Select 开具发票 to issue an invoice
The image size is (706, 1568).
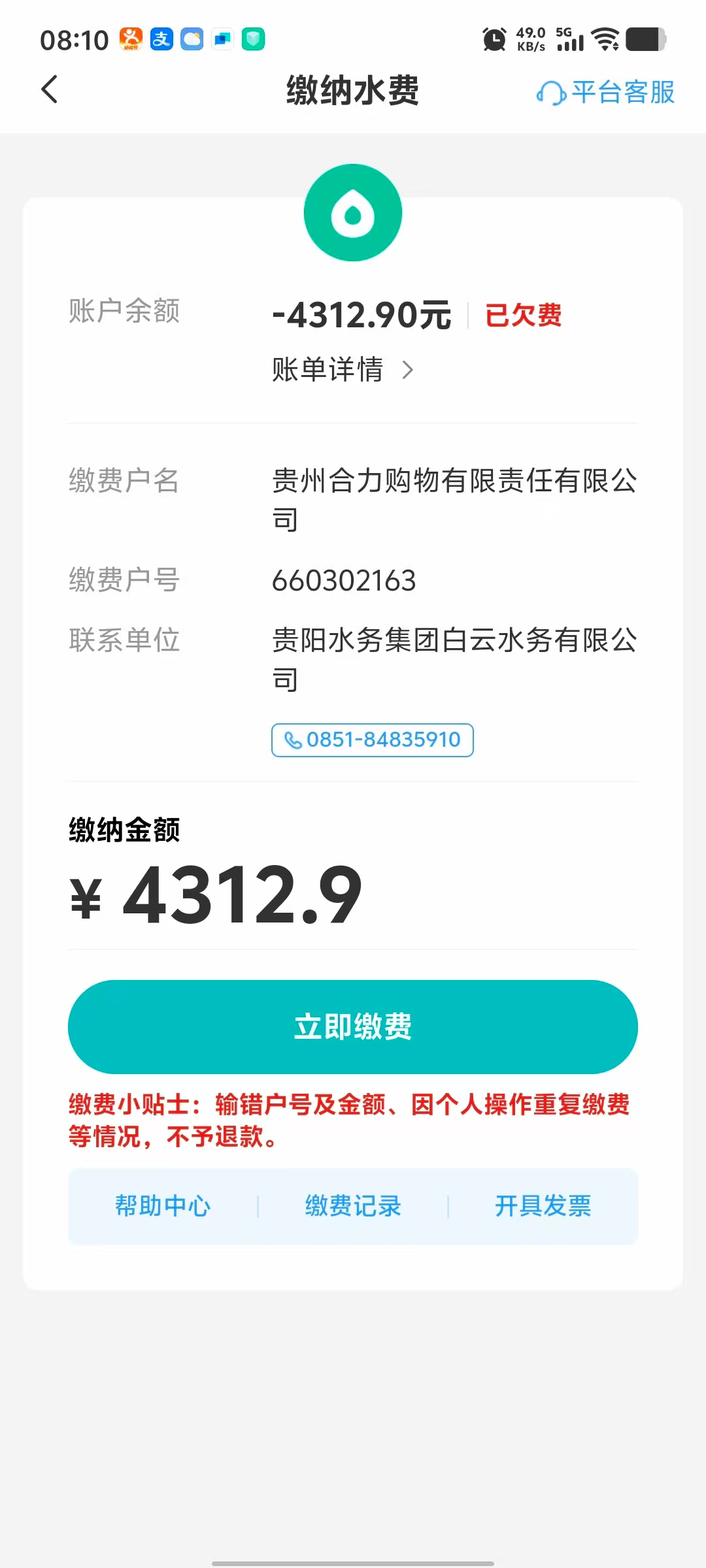point(543,1206)
